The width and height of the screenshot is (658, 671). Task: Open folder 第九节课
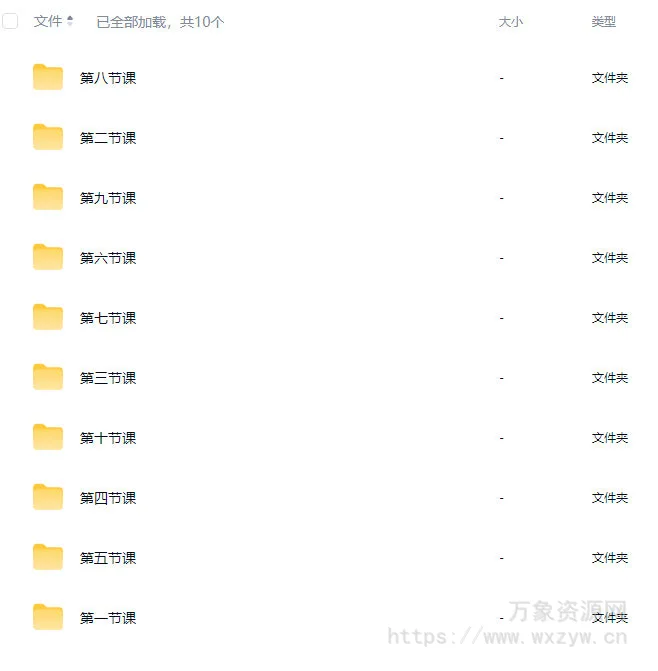pyautogui.click(x=108, y=198)
